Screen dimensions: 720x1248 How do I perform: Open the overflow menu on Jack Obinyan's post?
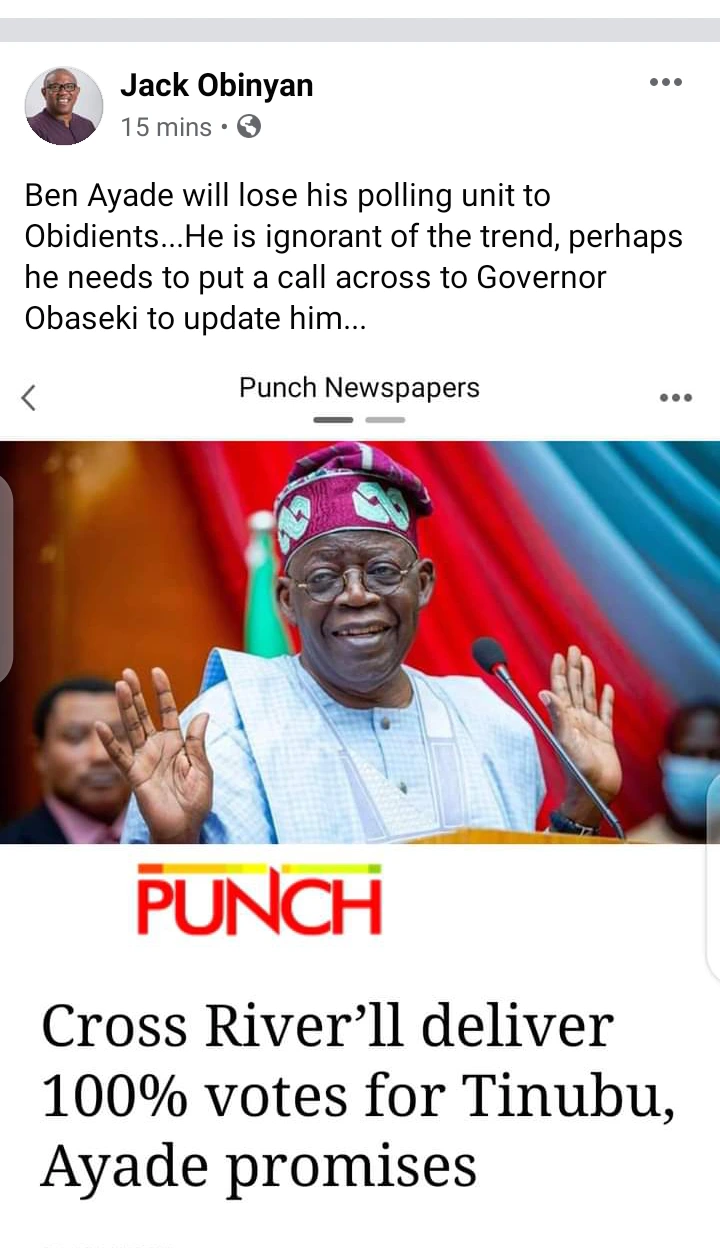[665, 82]
